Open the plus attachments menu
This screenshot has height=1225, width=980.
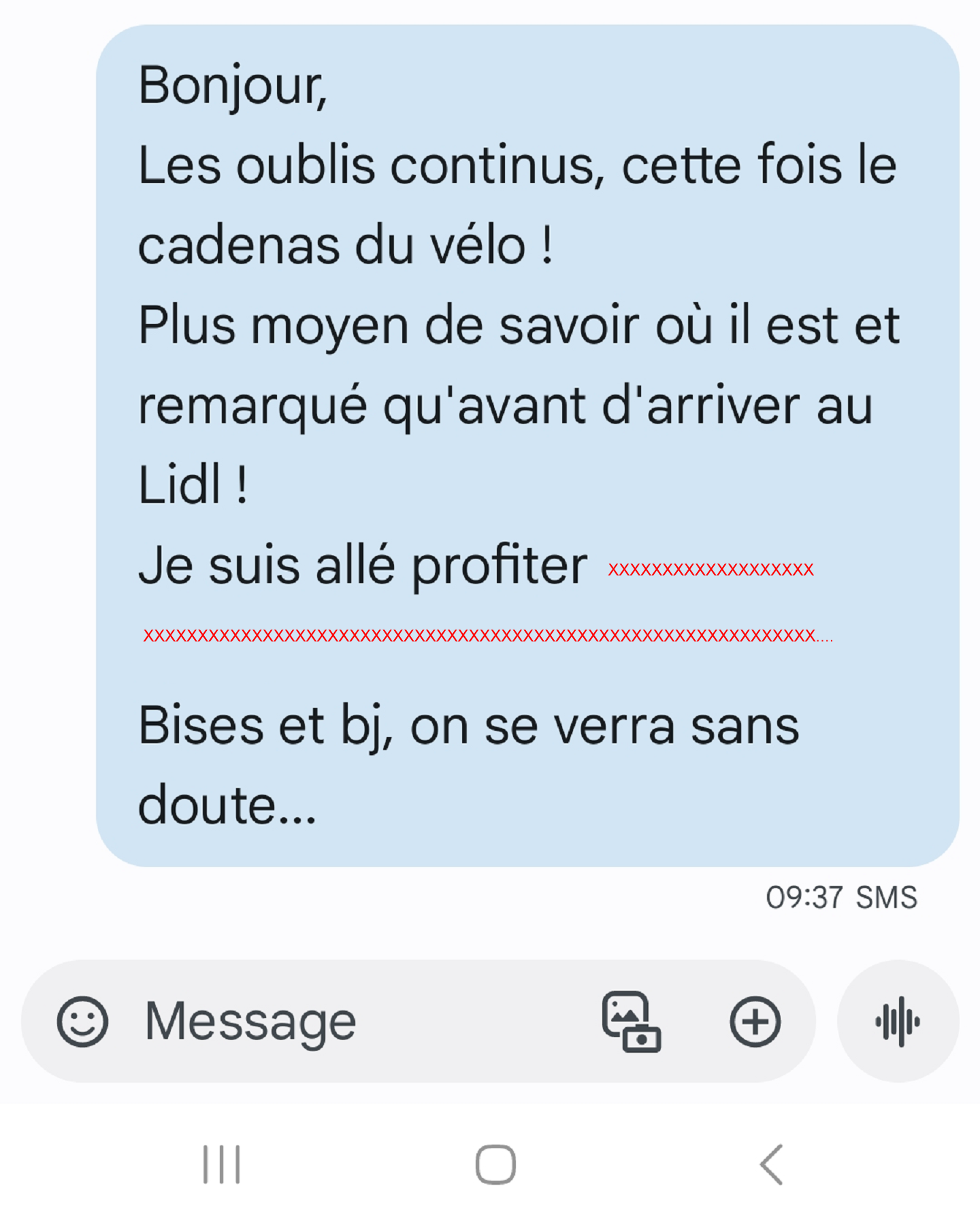(755, 1022)
